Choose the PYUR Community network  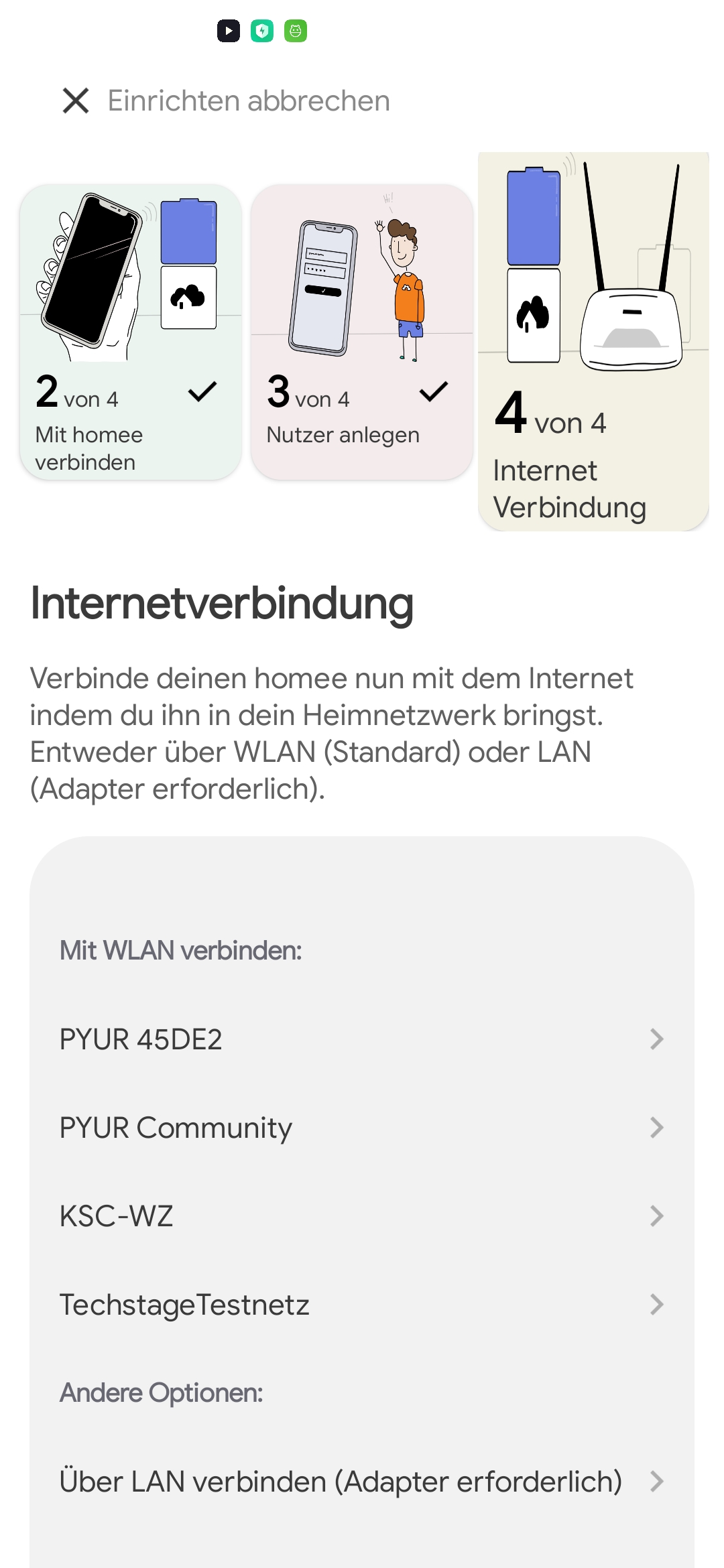click(362, 1128)
